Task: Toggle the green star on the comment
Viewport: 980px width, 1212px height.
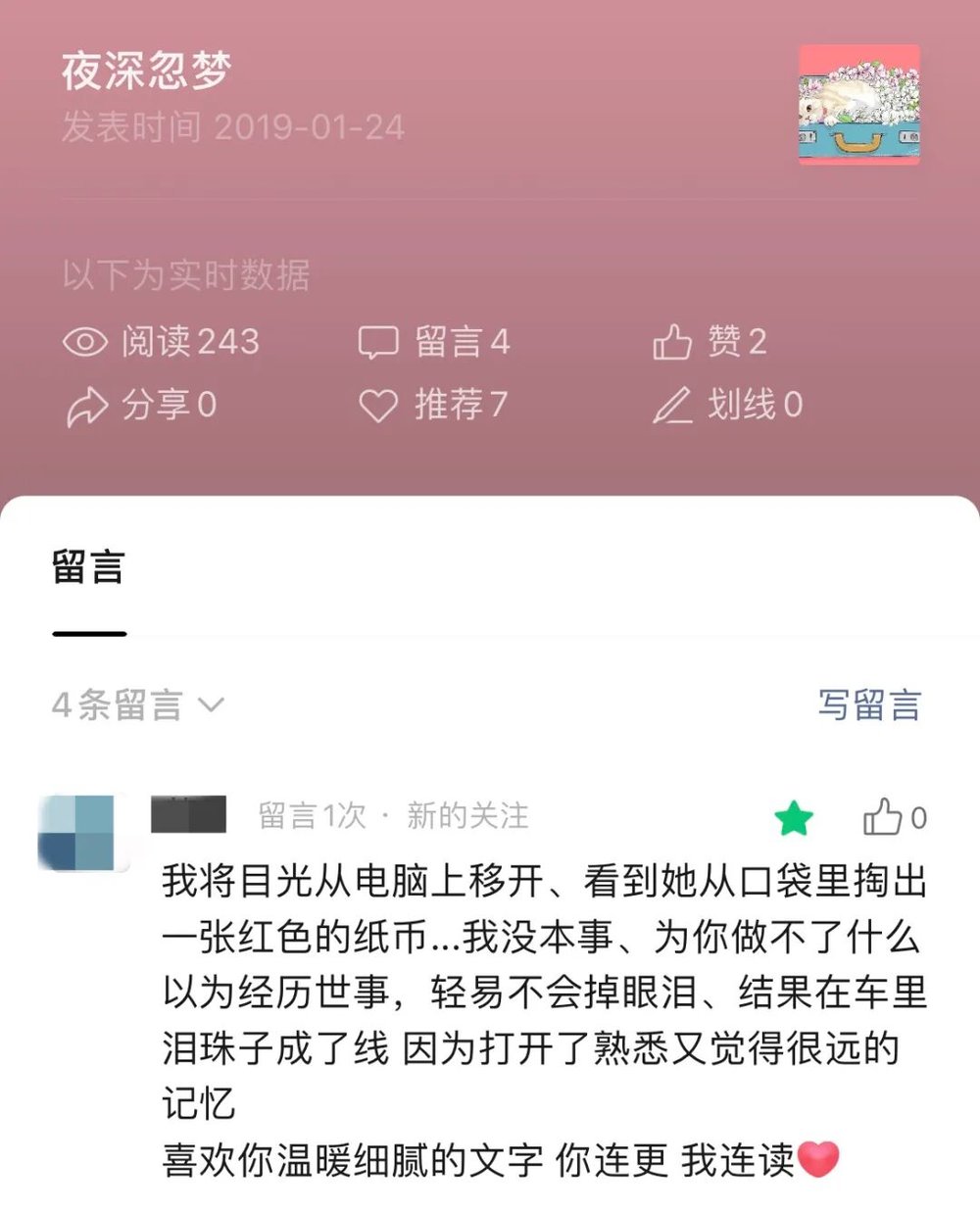Action: 793,818
